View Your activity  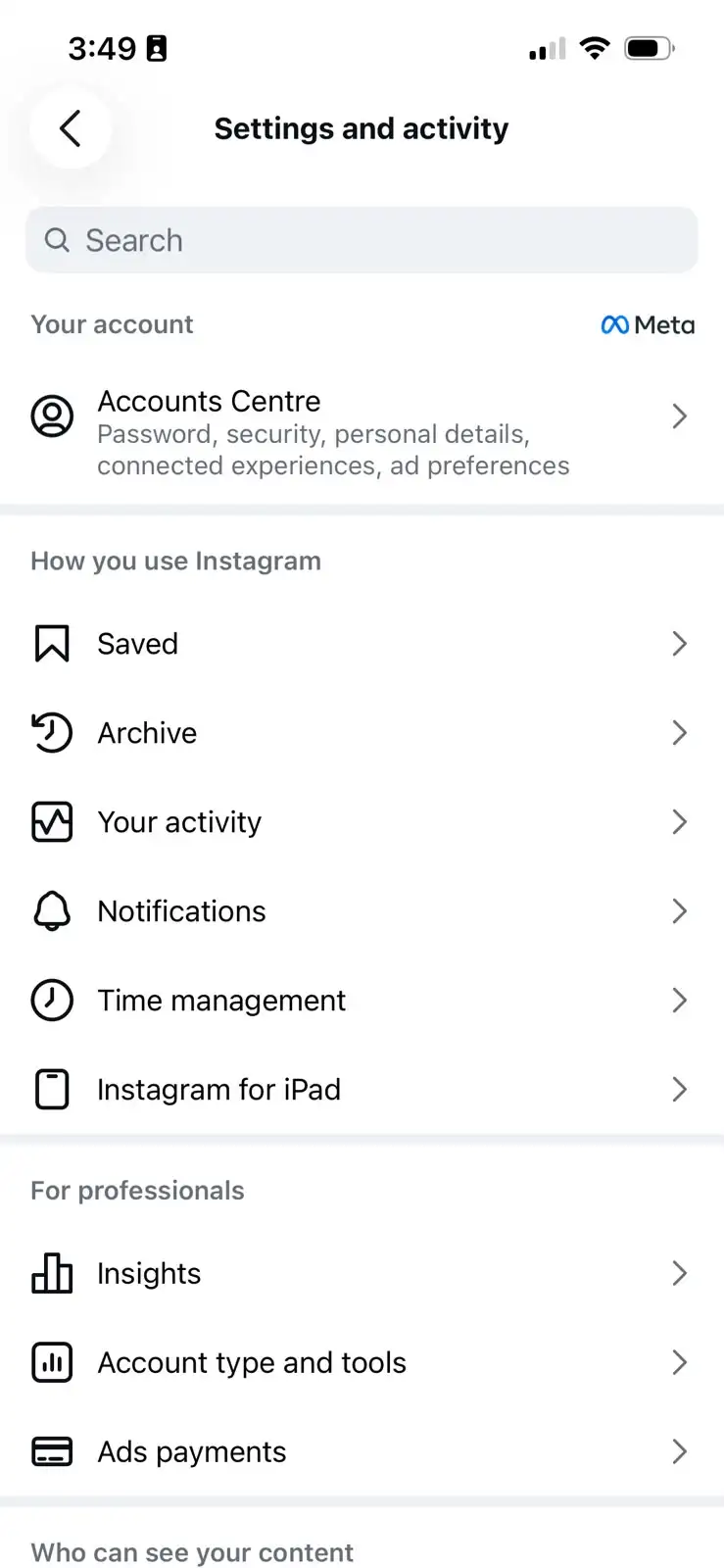click(362, 822)
